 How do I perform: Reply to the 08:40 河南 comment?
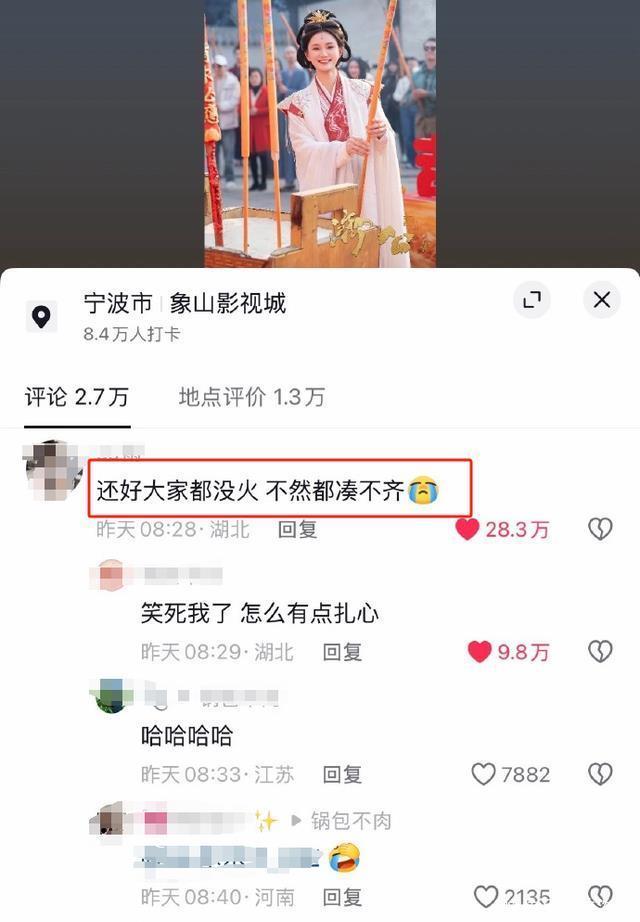(x=342, y=897)
